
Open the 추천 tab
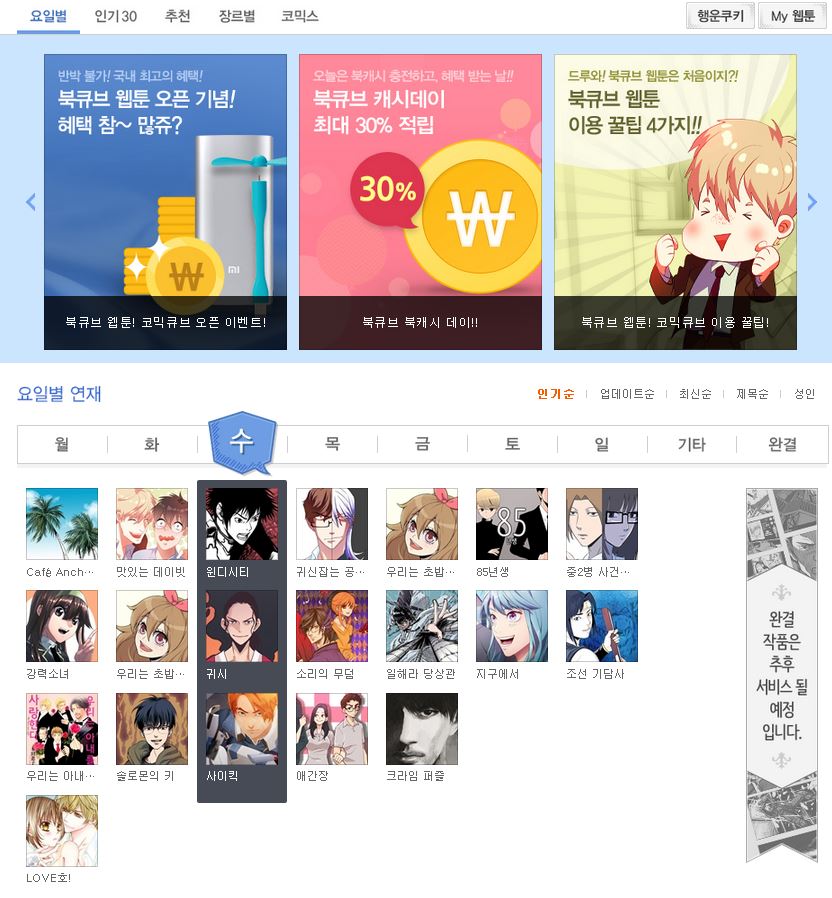[x=177, y=16]
